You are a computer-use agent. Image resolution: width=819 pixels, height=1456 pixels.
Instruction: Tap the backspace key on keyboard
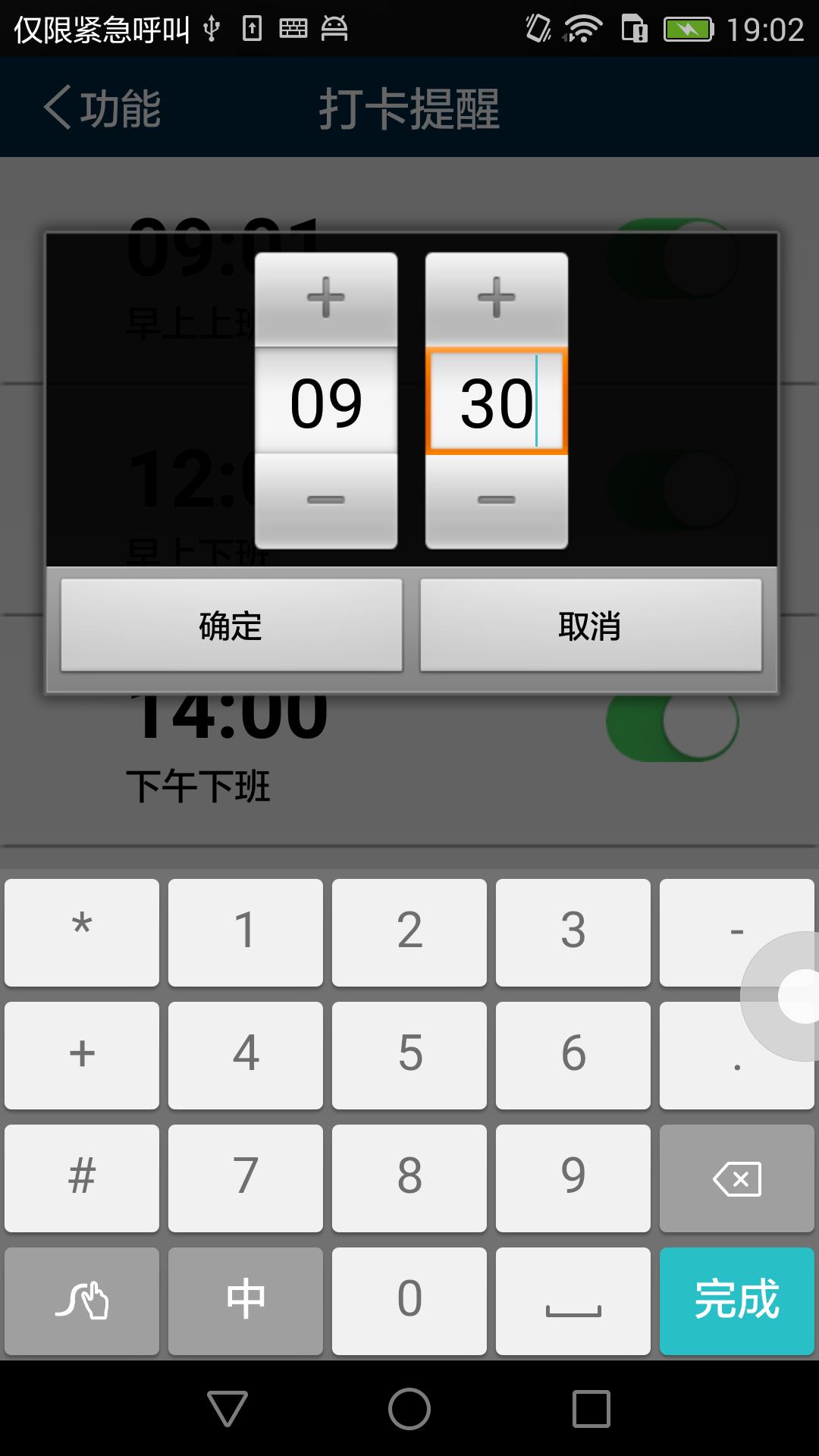click(736, 1178)
